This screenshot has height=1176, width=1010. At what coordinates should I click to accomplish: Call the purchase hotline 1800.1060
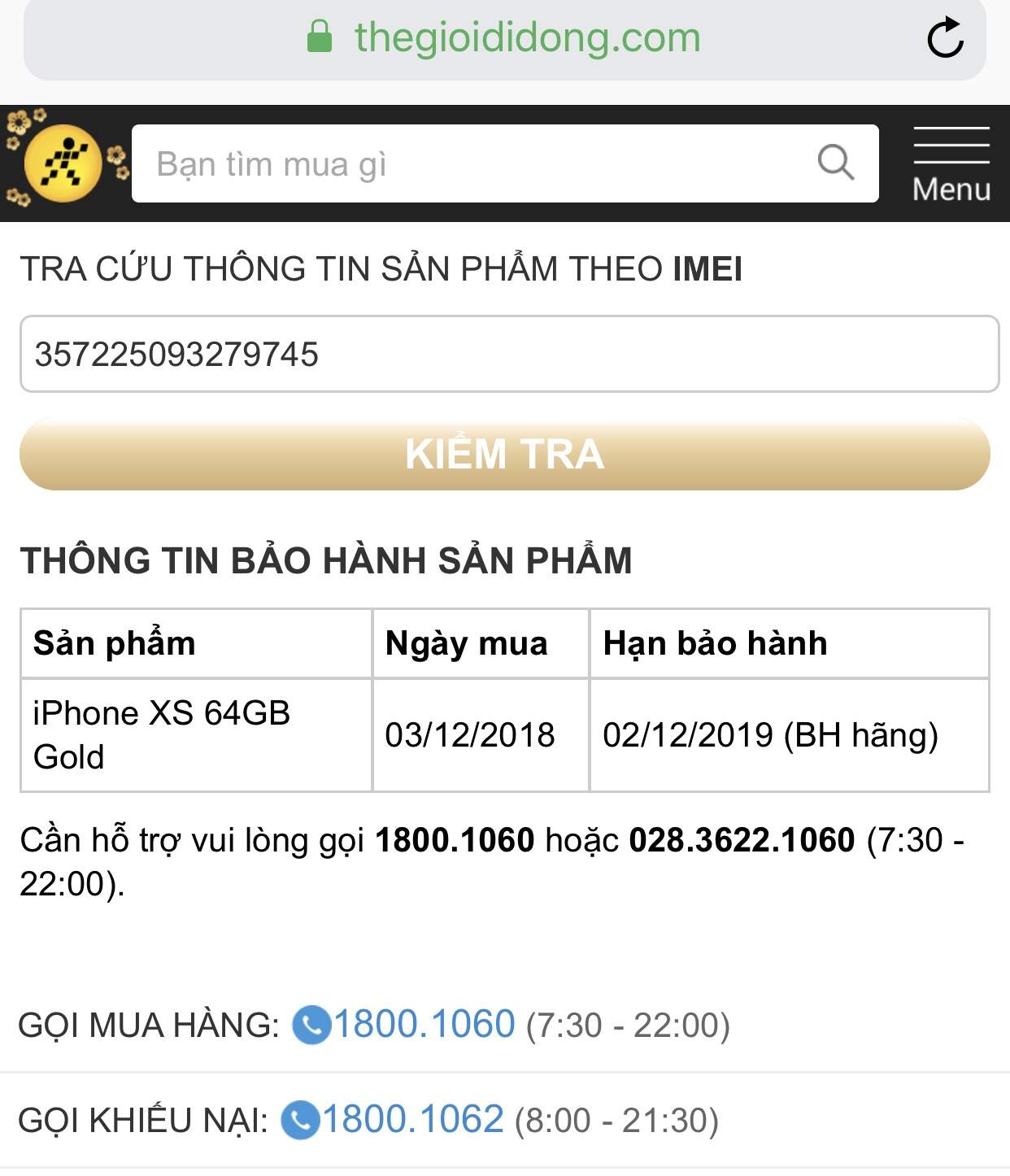point(424,1024)
